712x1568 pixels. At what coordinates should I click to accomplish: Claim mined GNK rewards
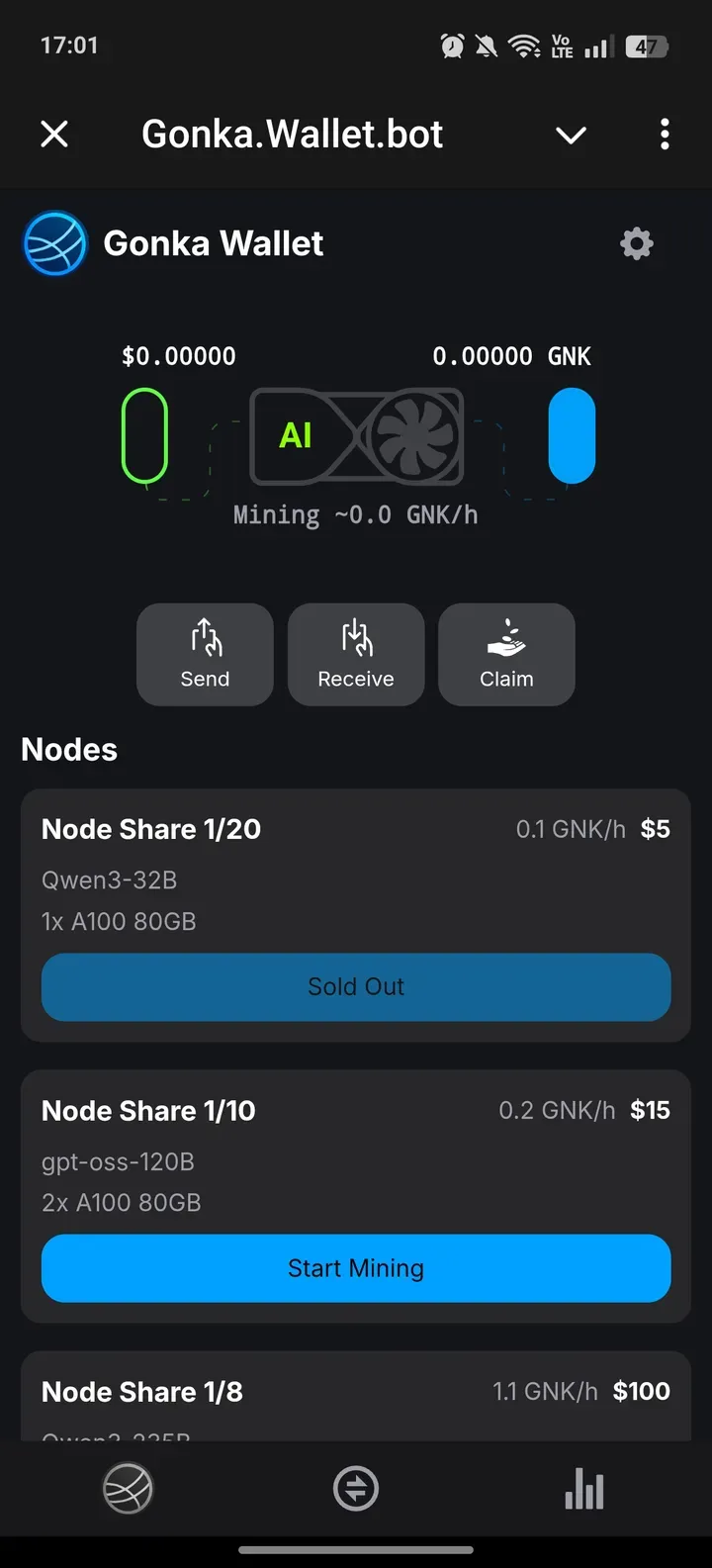pyautogui.click(x=506, y=654)
